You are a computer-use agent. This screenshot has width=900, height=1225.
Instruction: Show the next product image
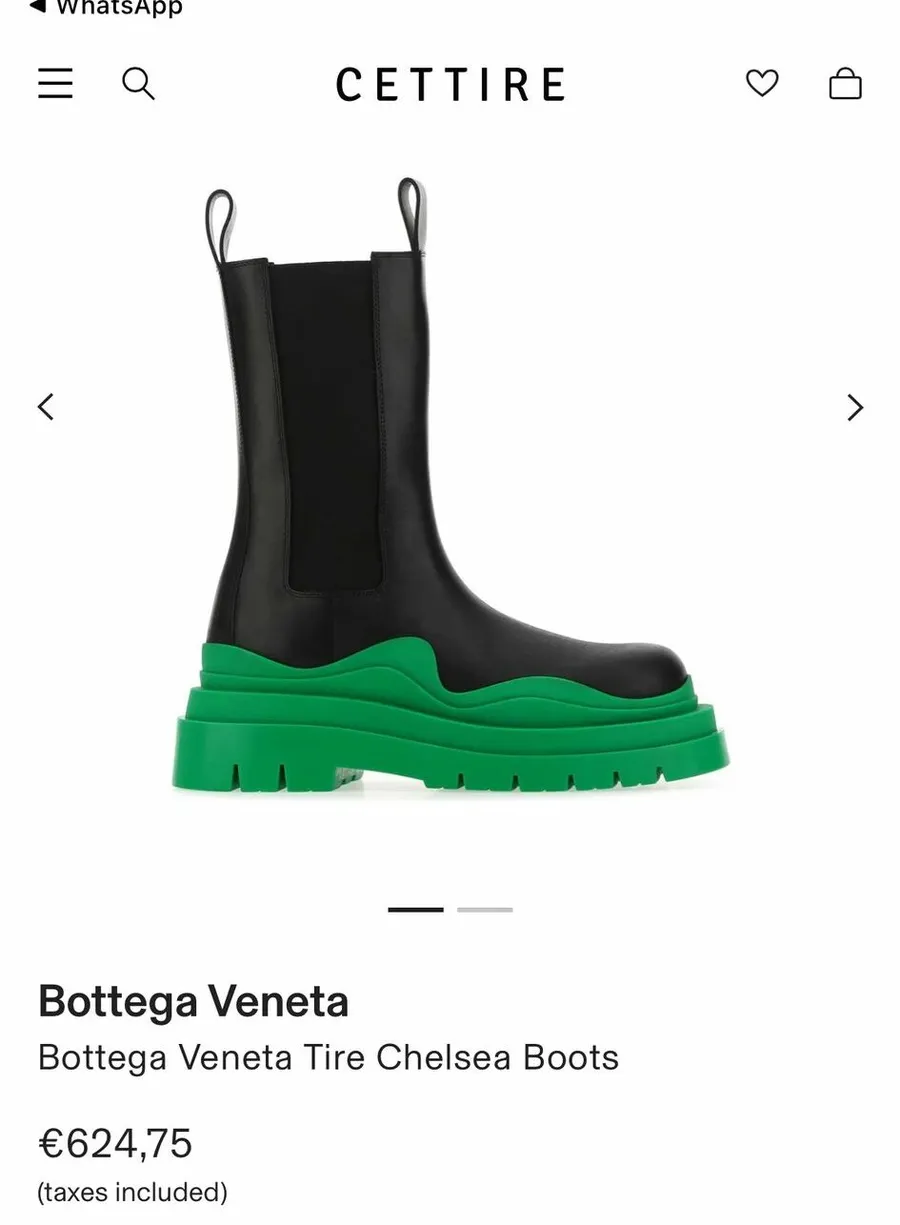coord(854,407)
